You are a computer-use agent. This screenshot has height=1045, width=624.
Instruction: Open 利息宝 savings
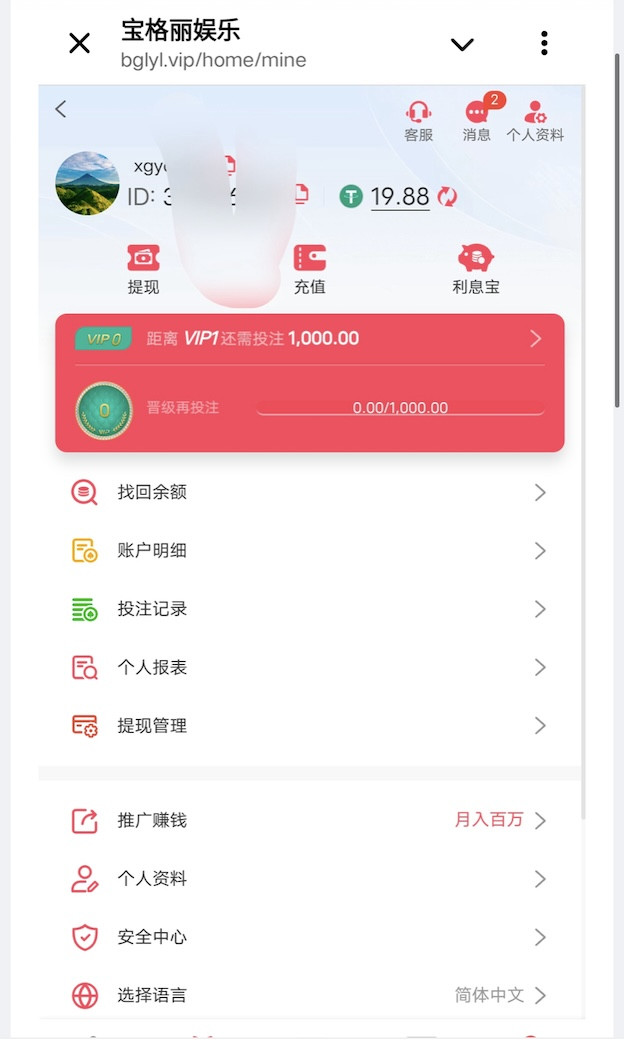point(475,269)
